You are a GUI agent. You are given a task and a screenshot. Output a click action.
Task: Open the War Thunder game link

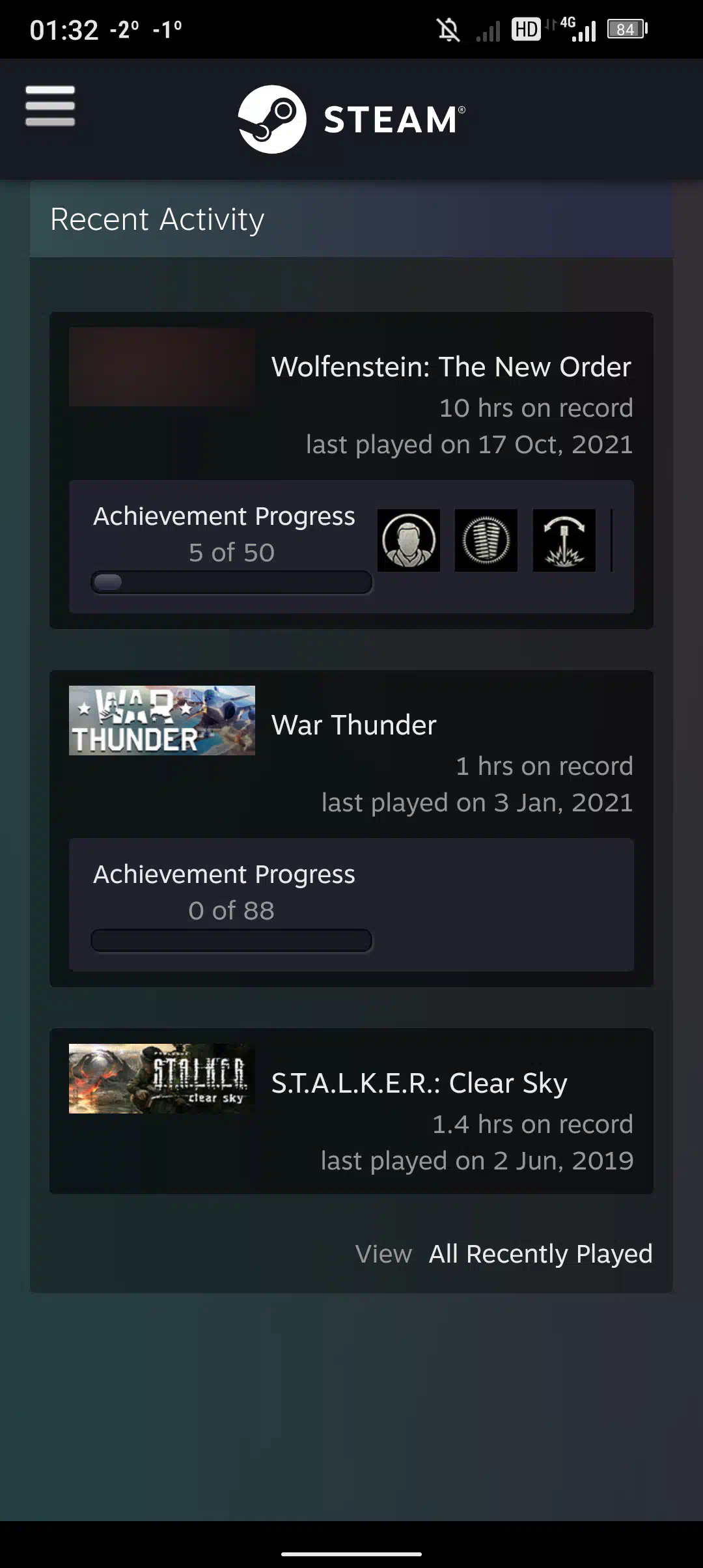pos(353,725)
